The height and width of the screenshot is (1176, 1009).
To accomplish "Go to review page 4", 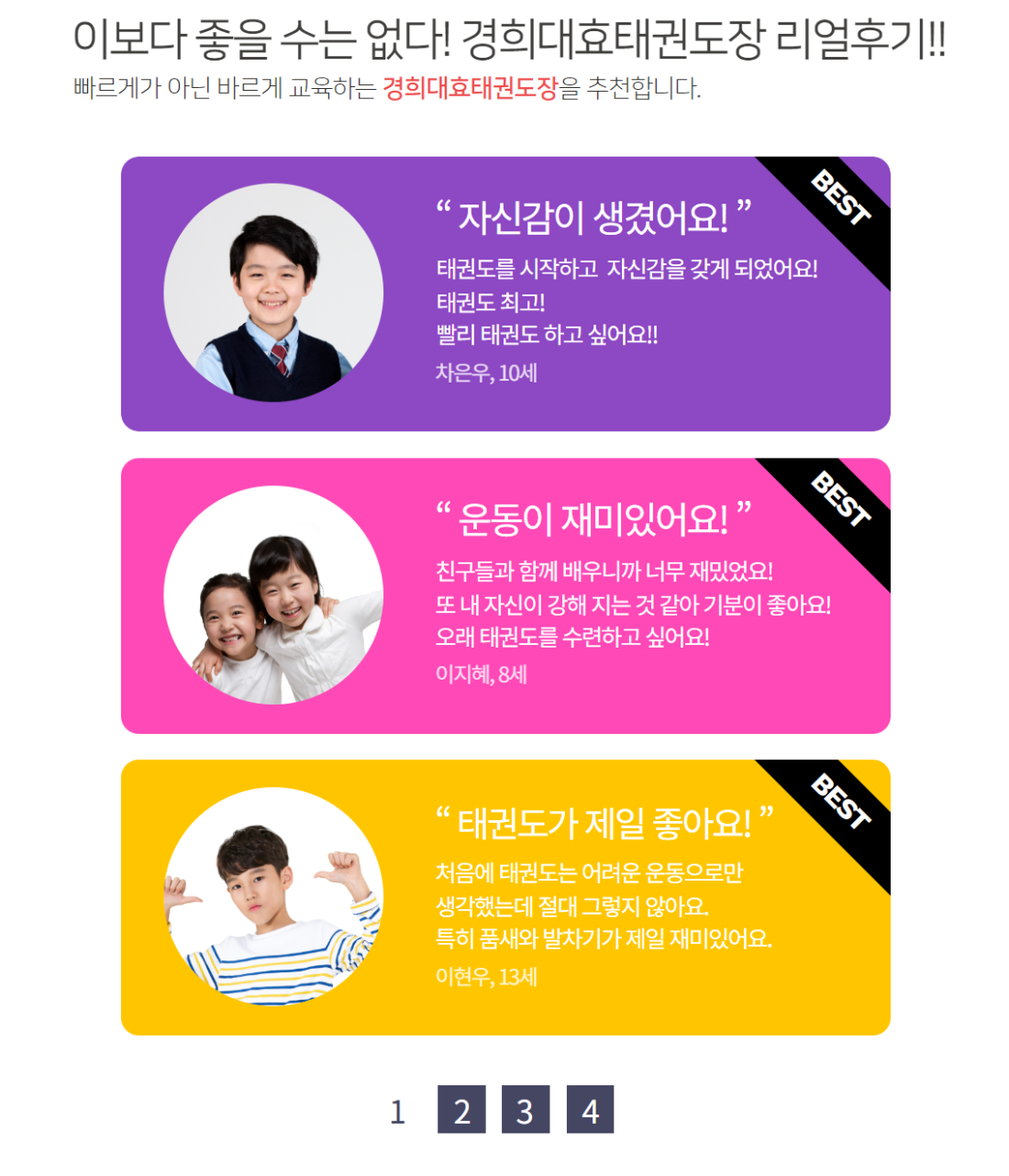I will [590, 1109].
